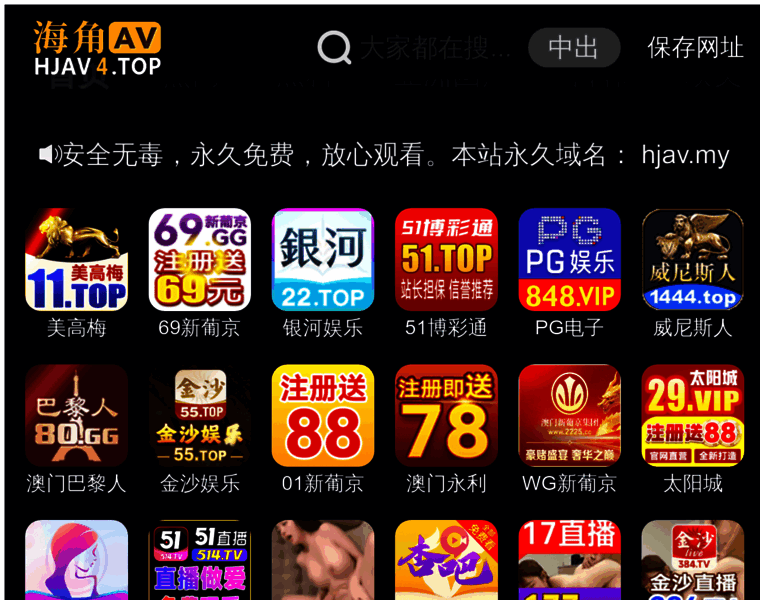Open the 51博彩通 tile

(x=446, y=260)
